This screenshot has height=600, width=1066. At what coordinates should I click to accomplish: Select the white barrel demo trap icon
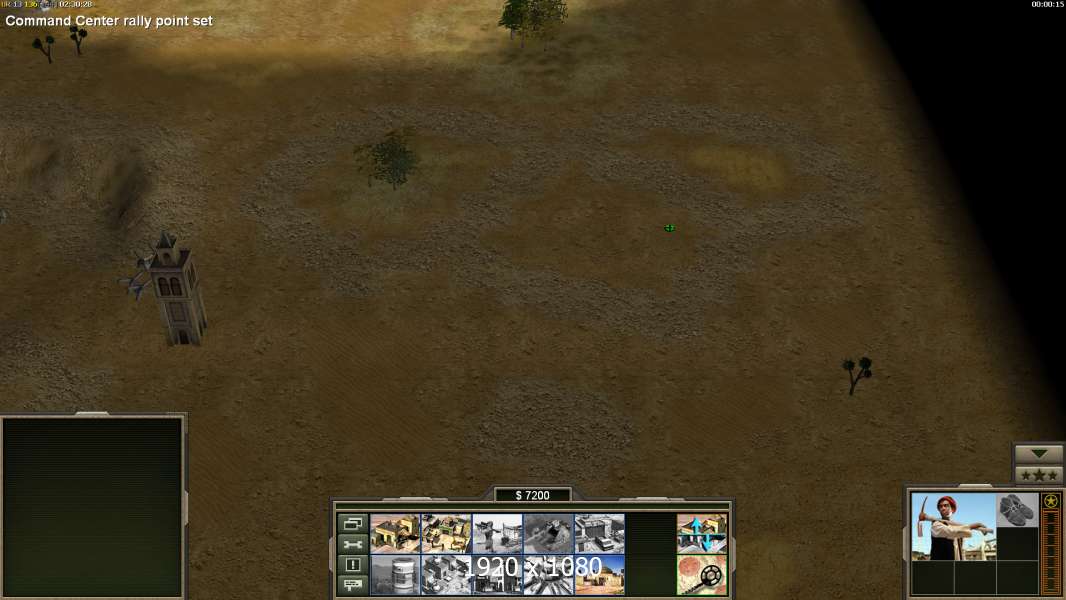click(395, 575)
